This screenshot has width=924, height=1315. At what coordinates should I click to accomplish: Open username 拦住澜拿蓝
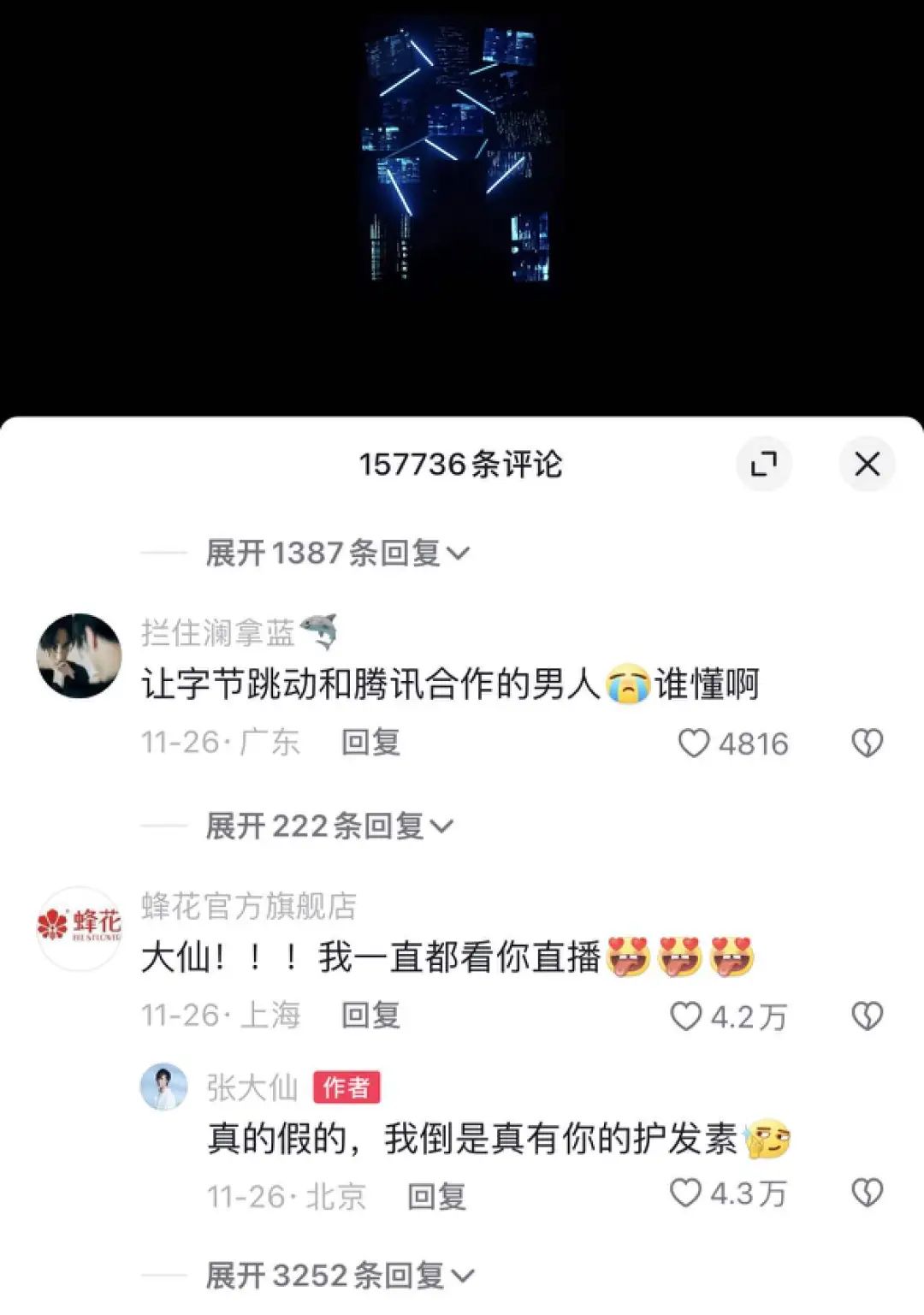pyautogui.click(x=218, y=633)
